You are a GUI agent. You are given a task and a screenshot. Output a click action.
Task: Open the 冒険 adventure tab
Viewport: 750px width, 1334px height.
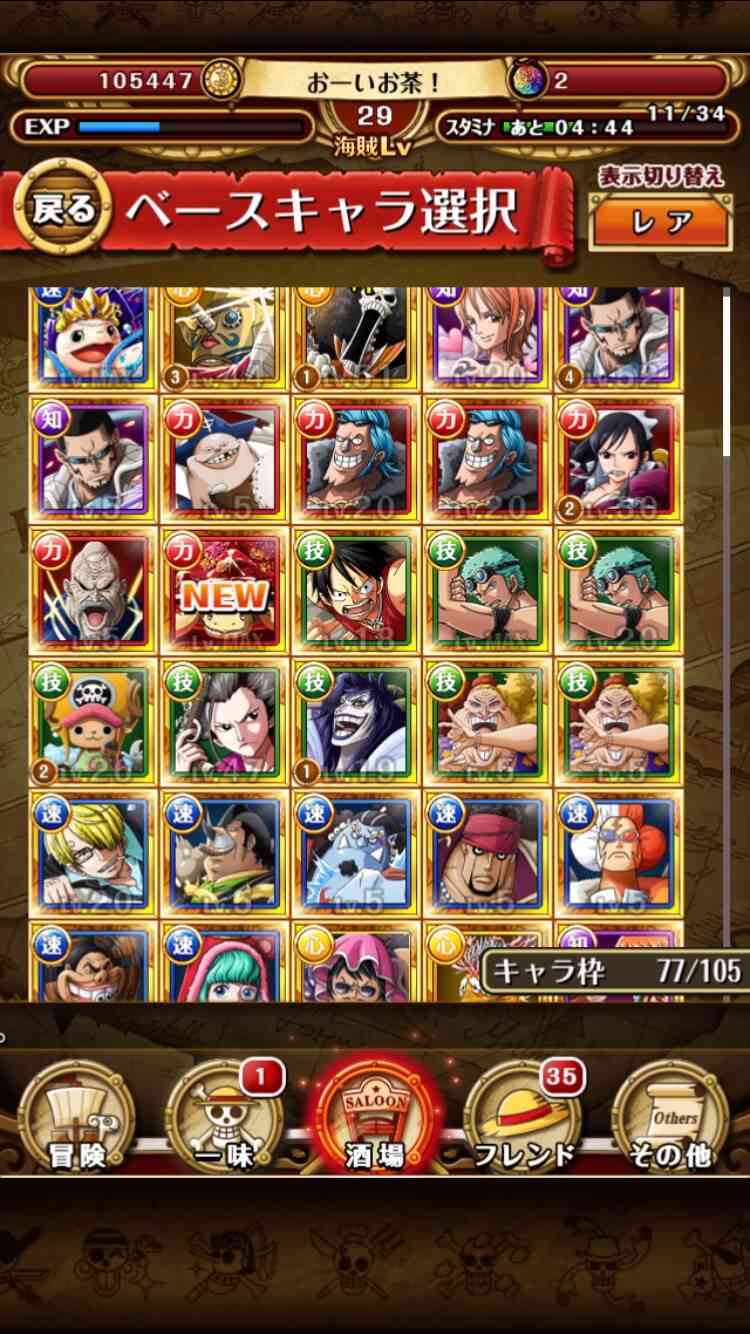(74, 1115)
